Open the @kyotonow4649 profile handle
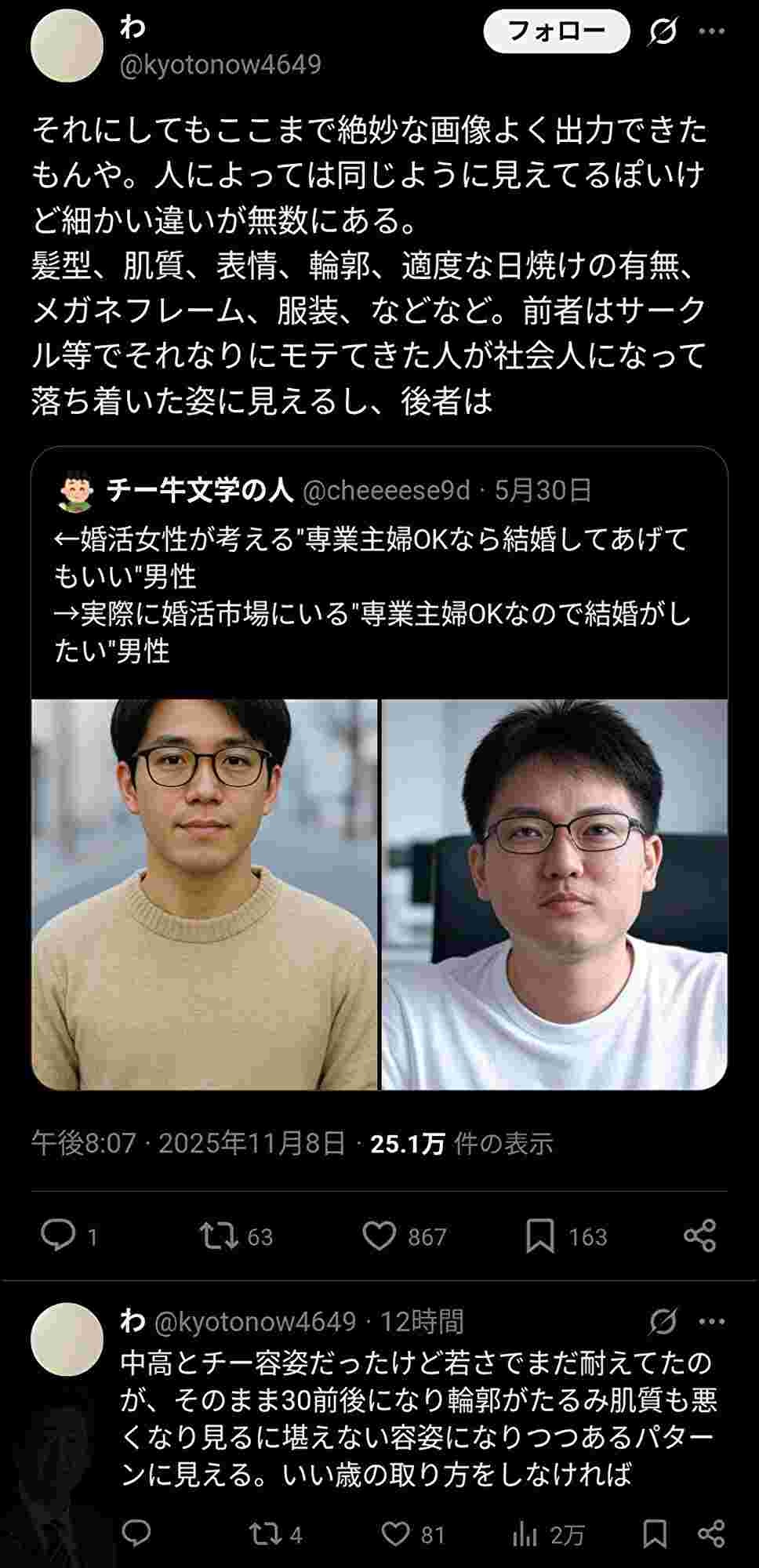 point(220,64)
